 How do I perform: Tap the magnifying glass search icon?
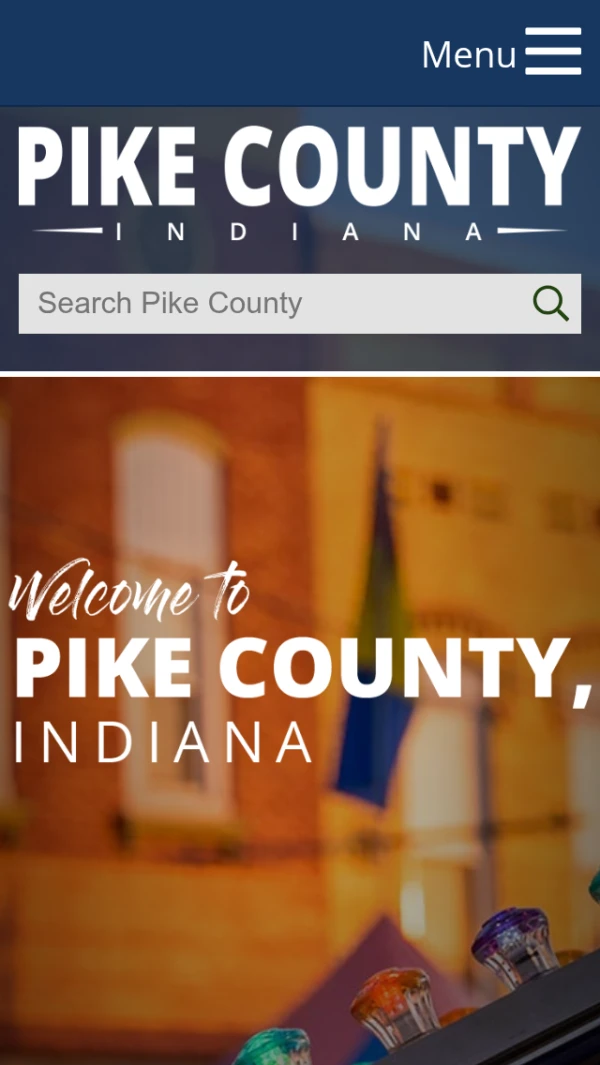550,303
